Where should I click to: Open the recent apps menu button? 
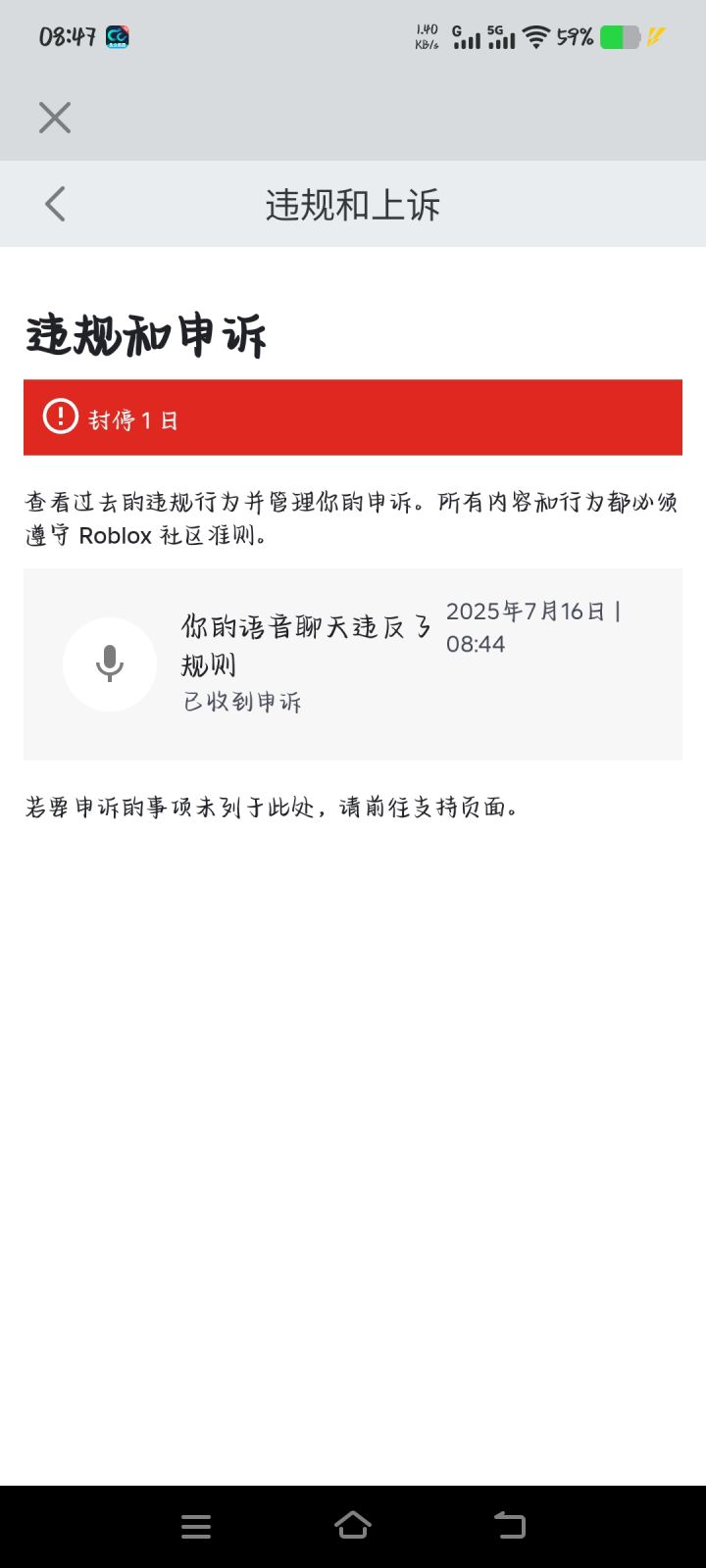(196, 1526)
